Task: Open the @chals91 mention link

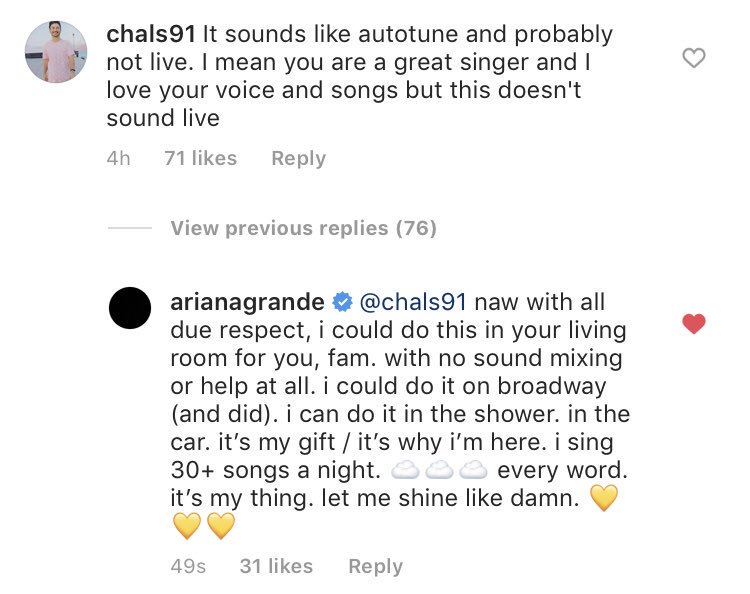Action: [x=412, y=302]
